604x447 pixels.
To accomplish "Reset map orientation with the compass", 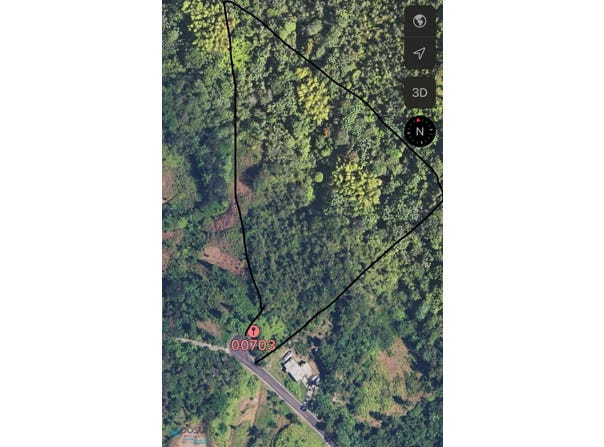I will tap(420, 131).
